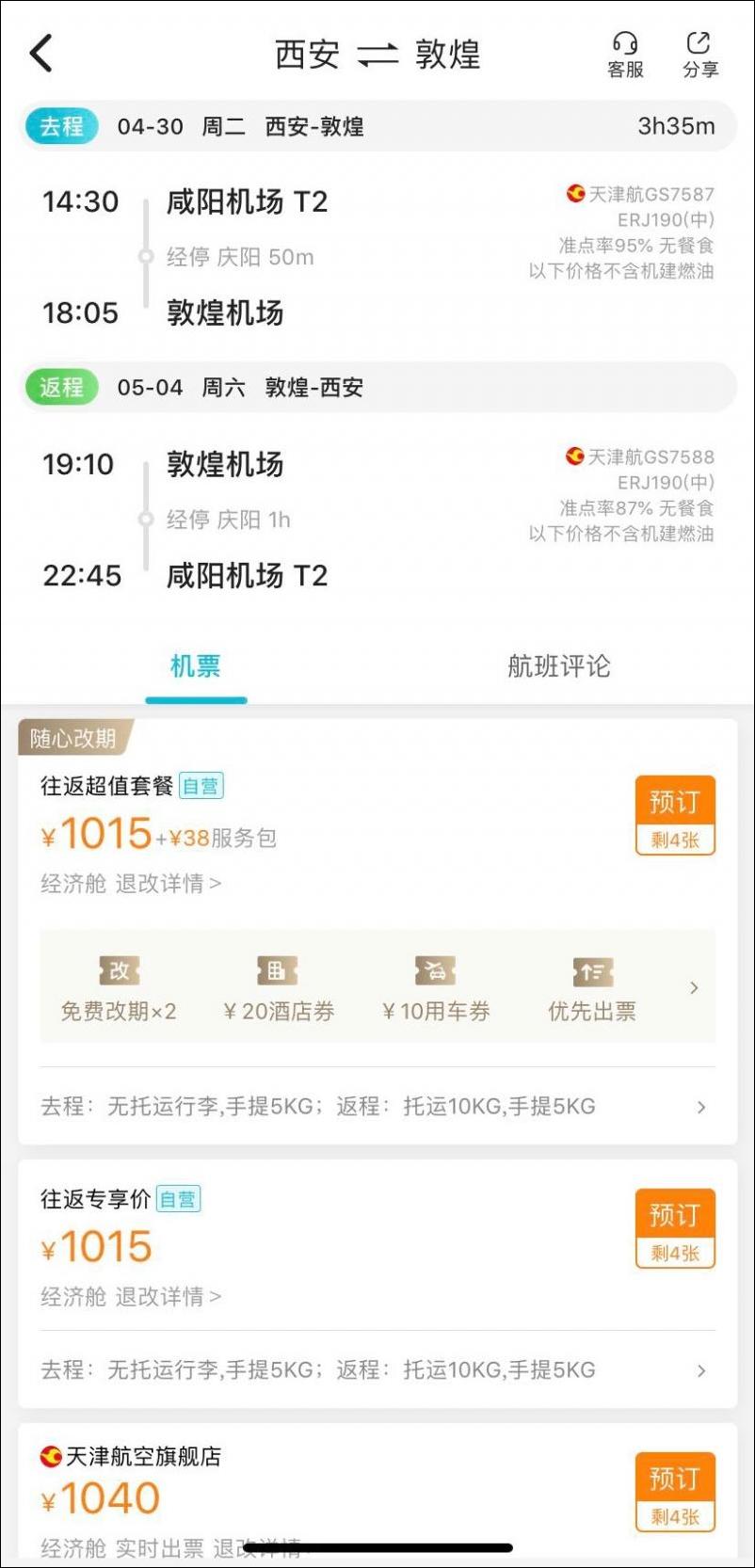Contact customer service (客服)
The height and width of the screenshot is (1568, 755).
click(x=625, y=55)
